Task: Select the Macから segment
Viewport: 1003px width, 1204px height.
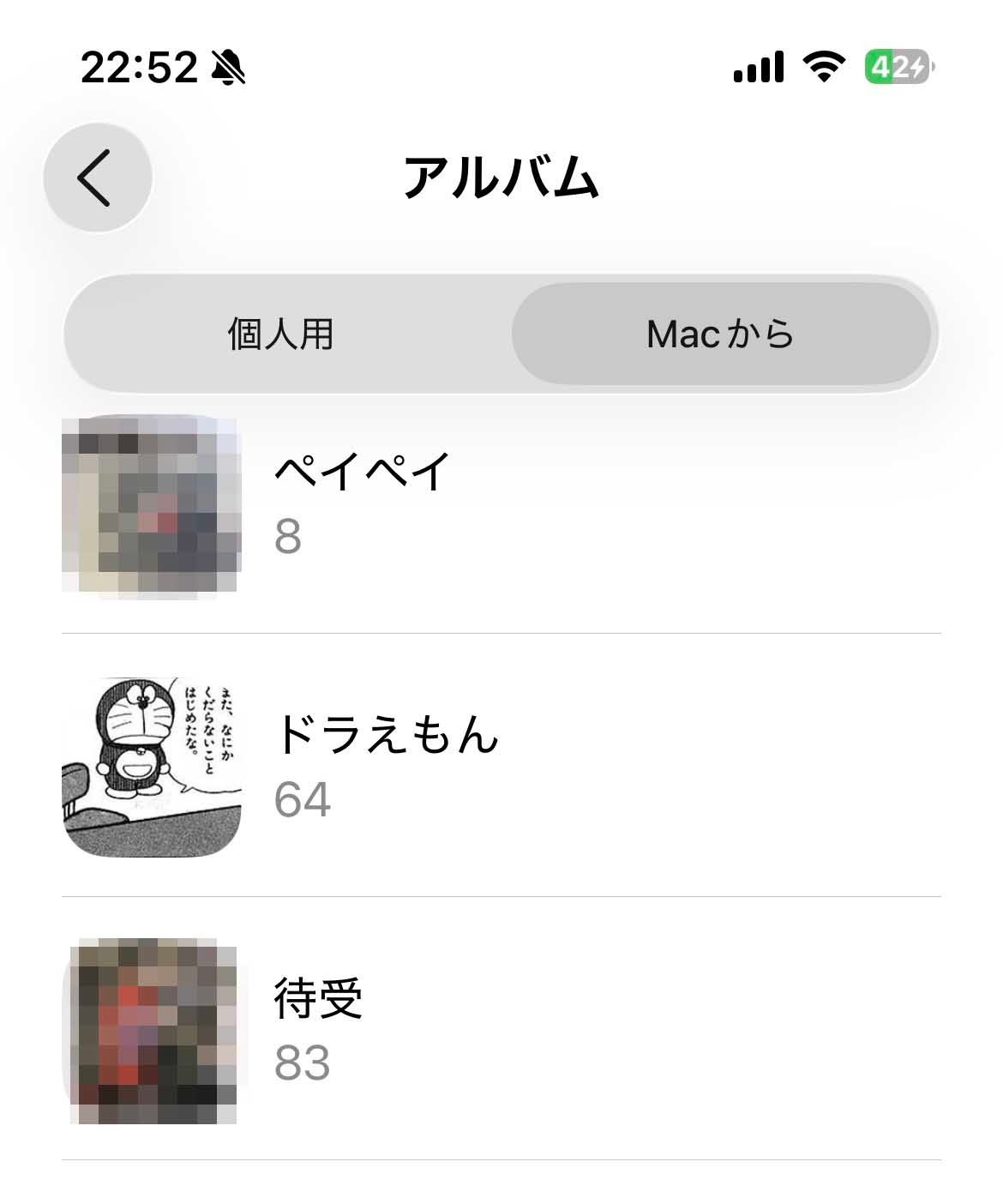Action: pos(720,334)
